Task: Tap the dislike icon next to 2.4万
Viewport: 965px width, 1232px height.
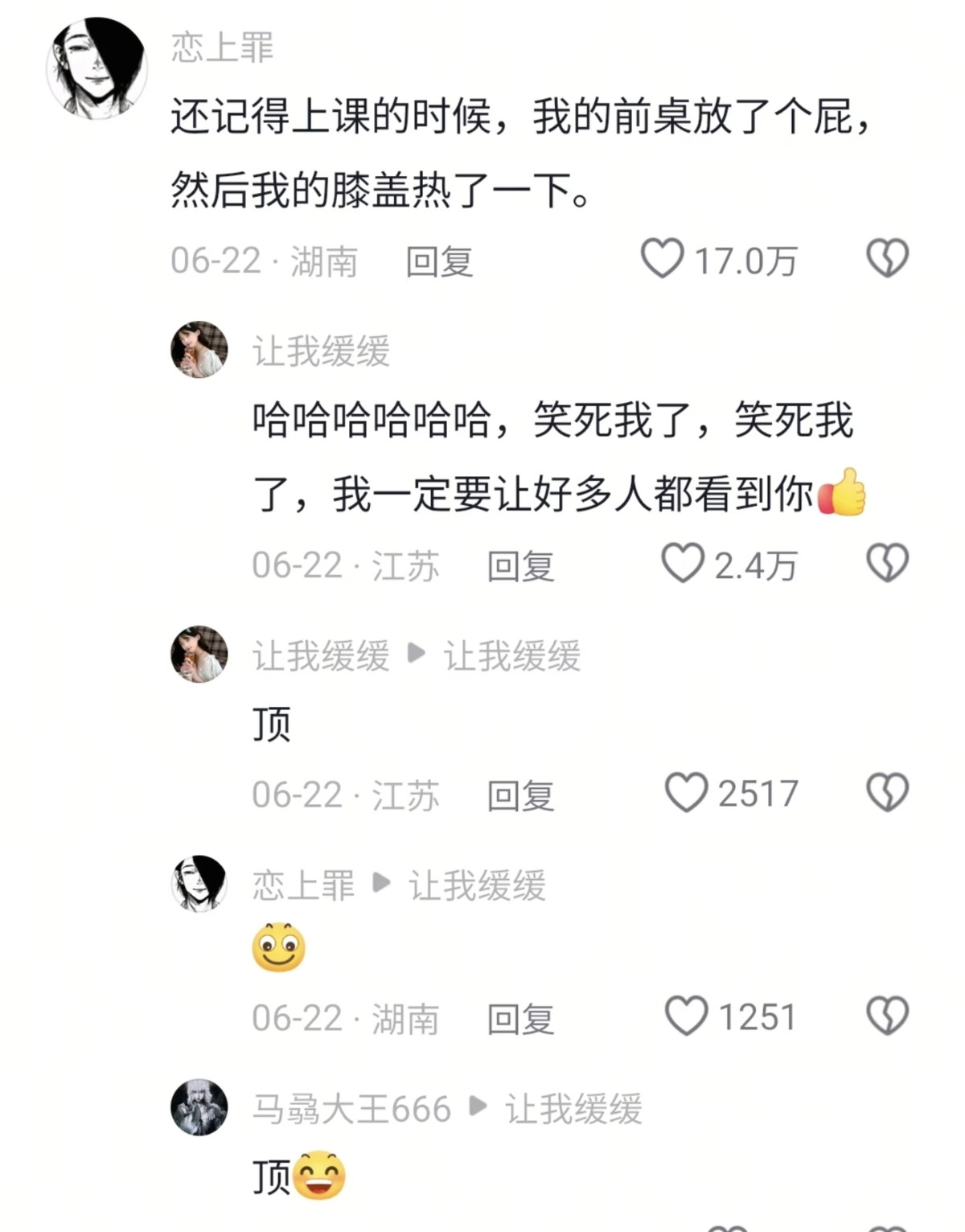Action: click(886, 565)
